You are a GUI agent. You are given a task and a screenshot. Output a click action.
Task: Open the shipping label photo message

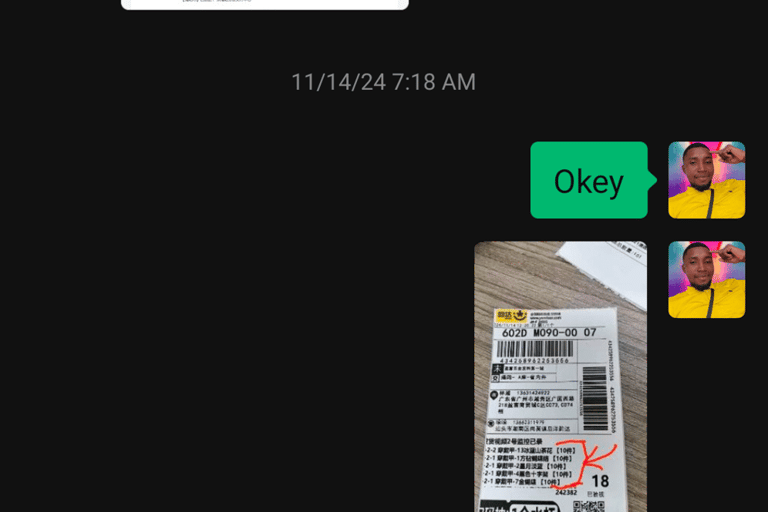tap(560, 376)
